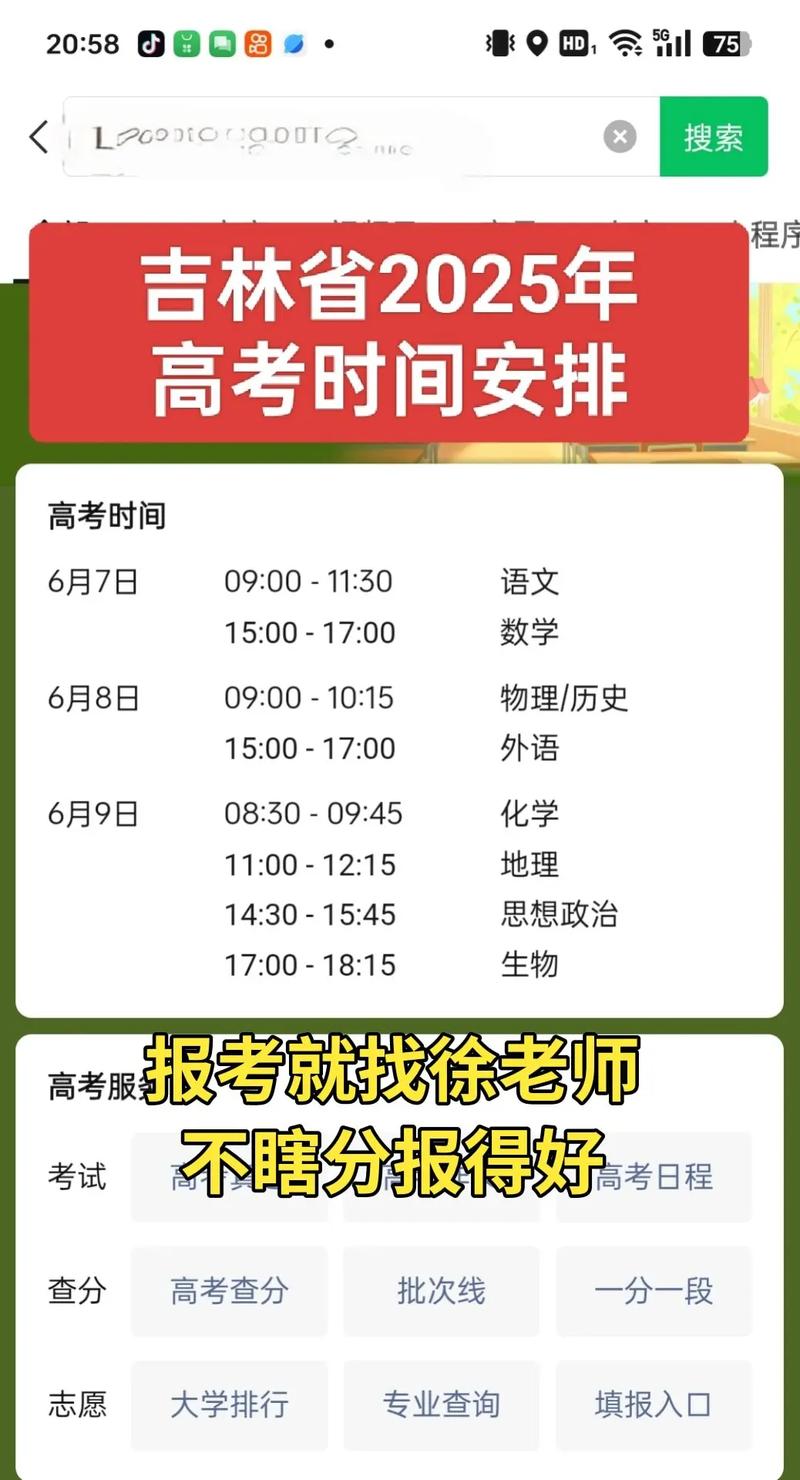This screenshot has width=800, height=1480.
Task: Open the chat app icon in the status bar
Action: pyautogui.click(x=220, y=43)
